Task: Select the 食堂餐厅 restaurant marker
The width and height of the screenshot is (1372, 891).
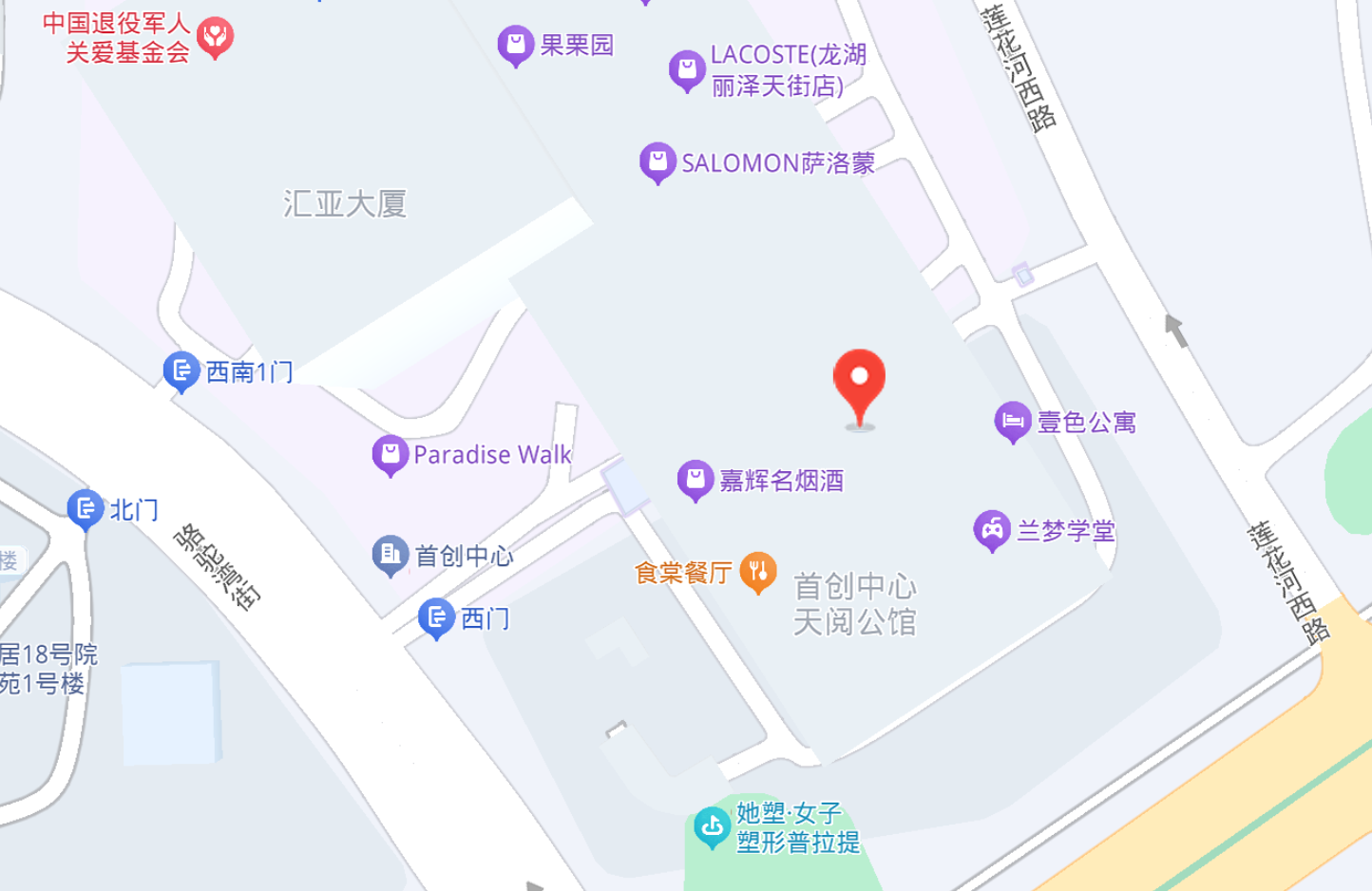Action: pyautogui.click(x=757, y=571)
